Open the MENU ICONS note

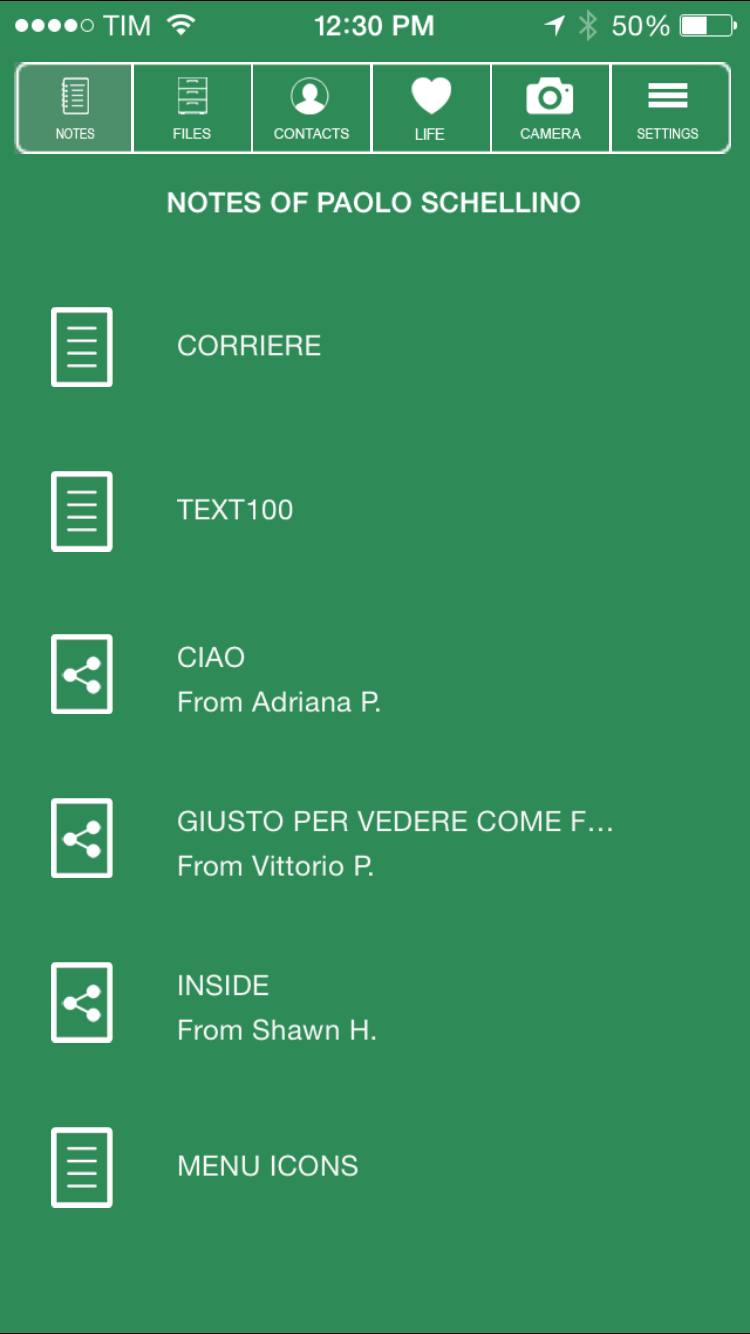pos(267,1166)
